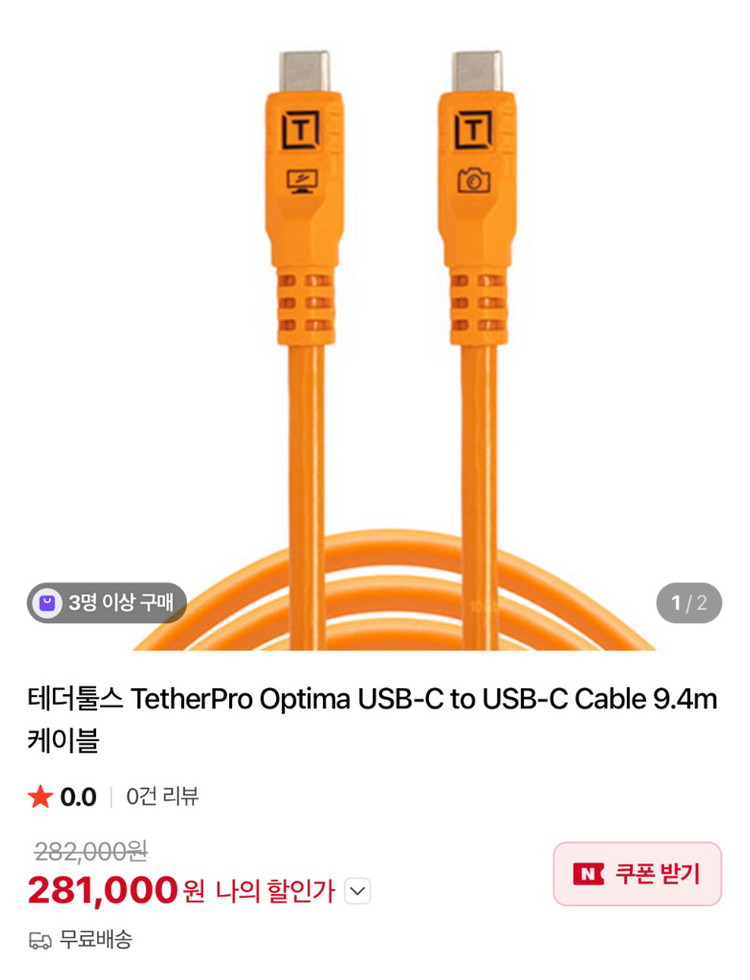
Task: Click the delivery truck icon beside 무료배송
Action: (x=41, y=940)
